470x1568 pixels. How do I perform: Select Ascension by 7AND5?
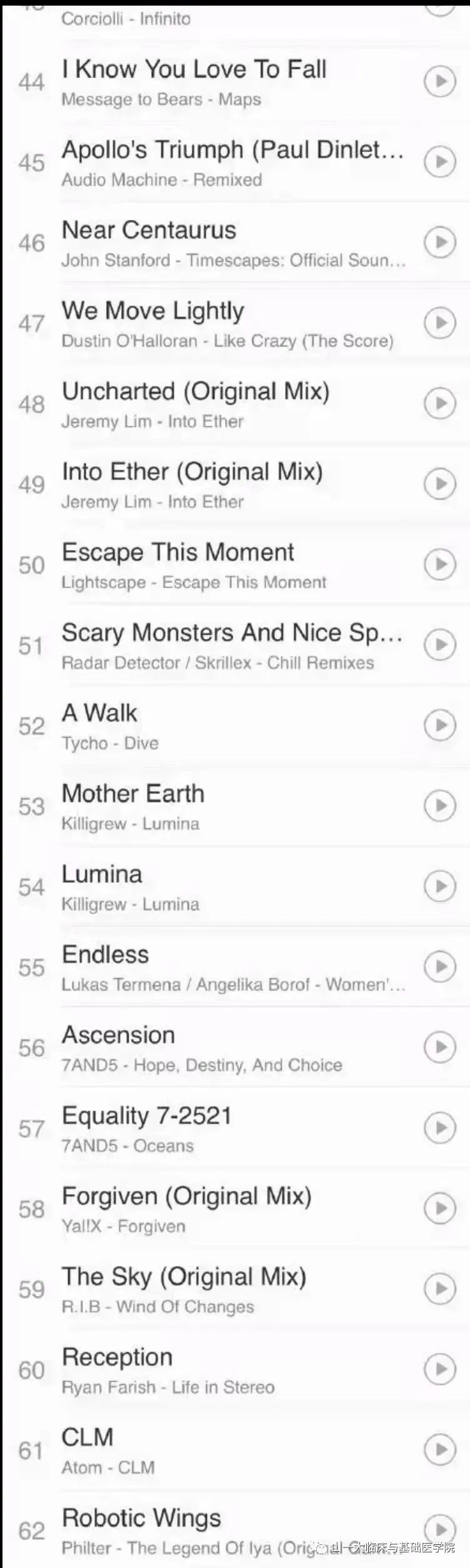118,1035
